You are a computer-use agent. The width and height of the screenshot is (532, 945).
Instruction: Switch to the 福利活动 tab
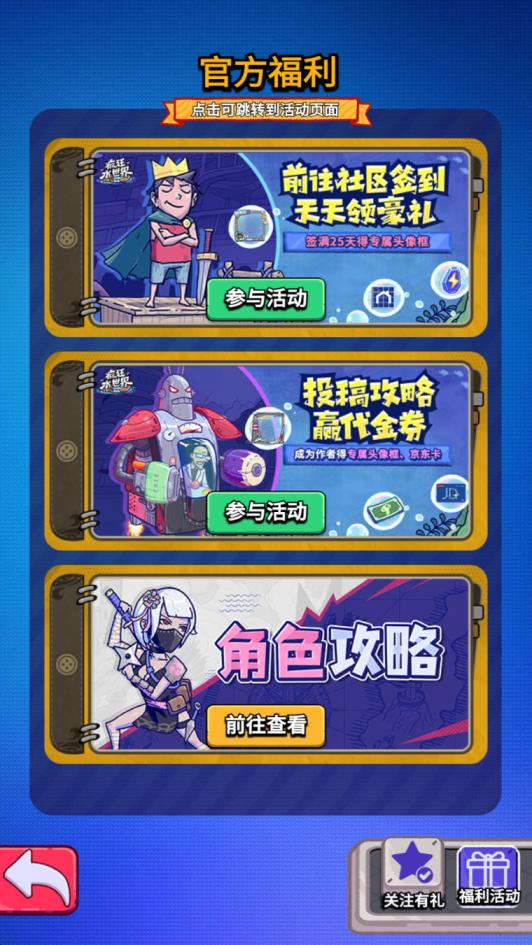[489, 875]
